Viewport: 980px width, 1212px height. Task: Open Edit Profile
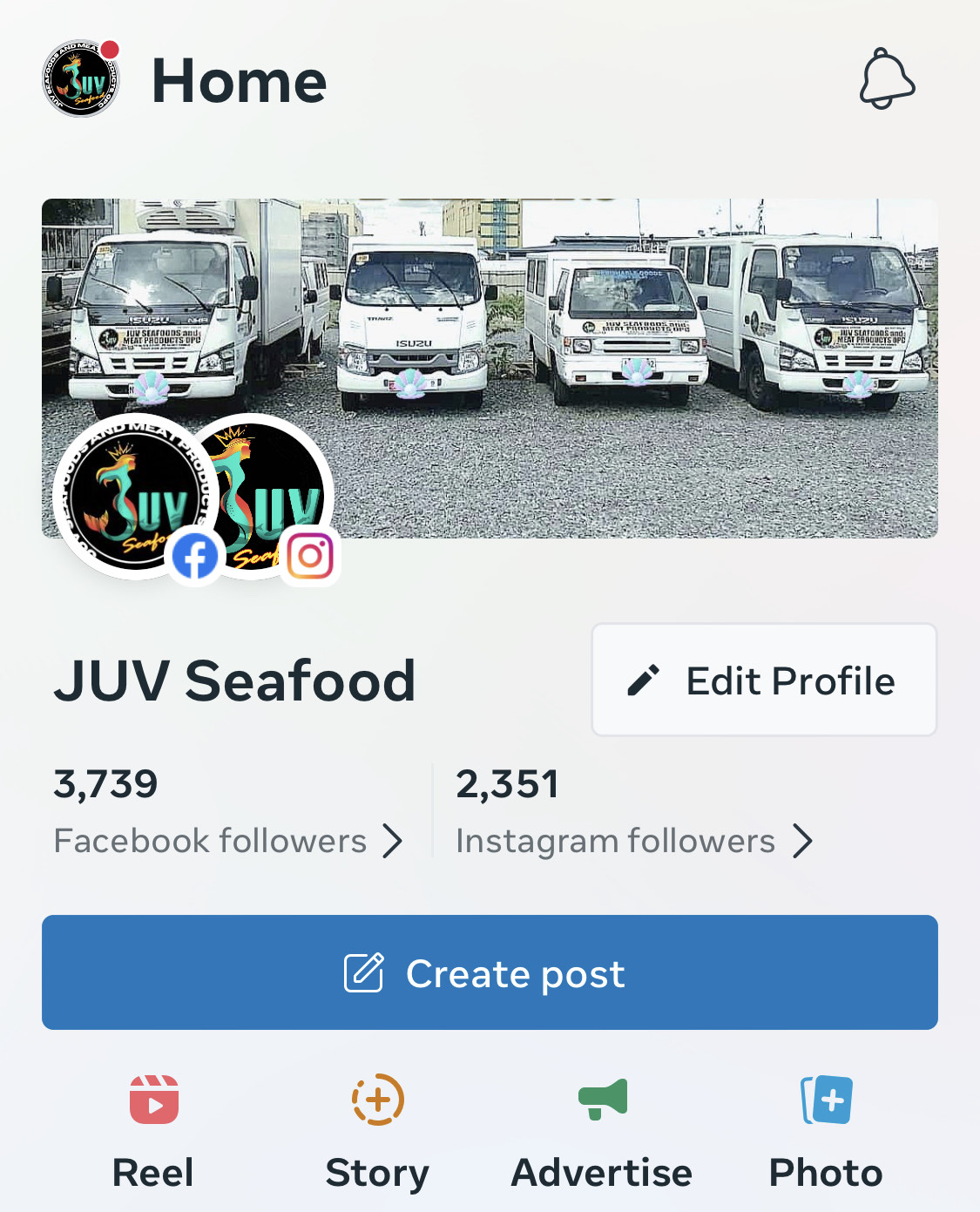(764, 680)
